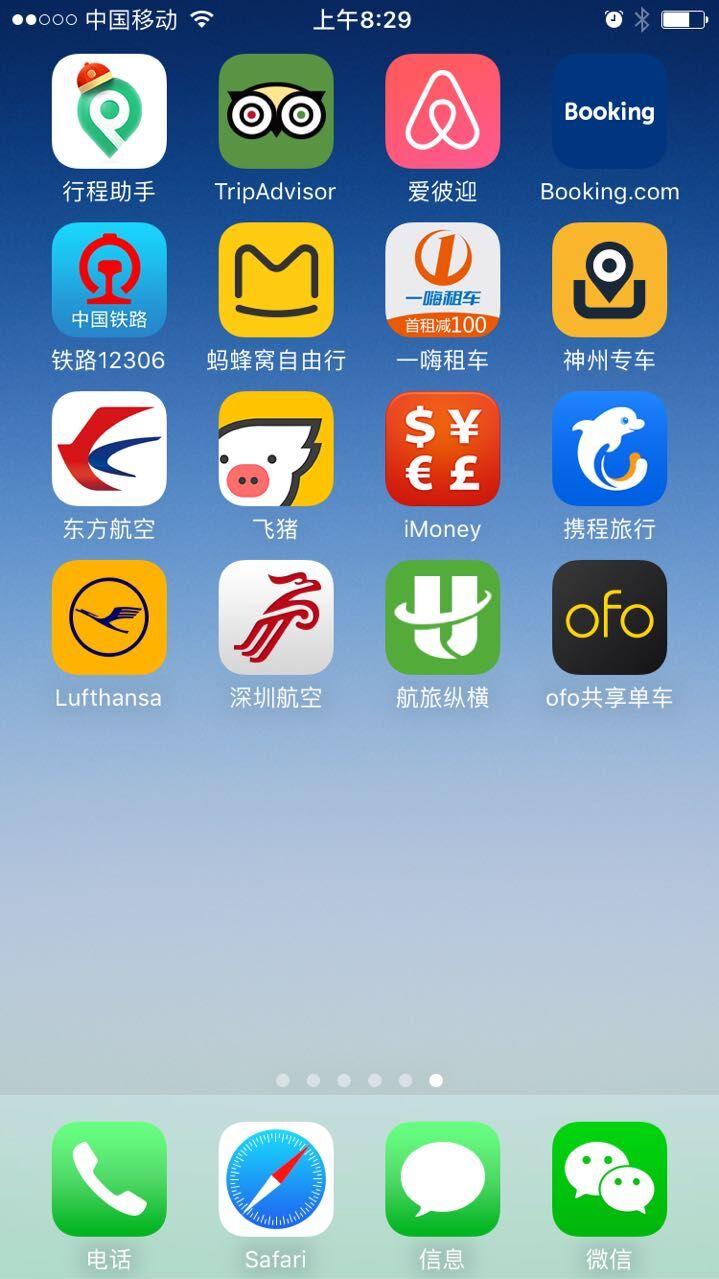Launch ofo共享单车

tap(609, 617)
